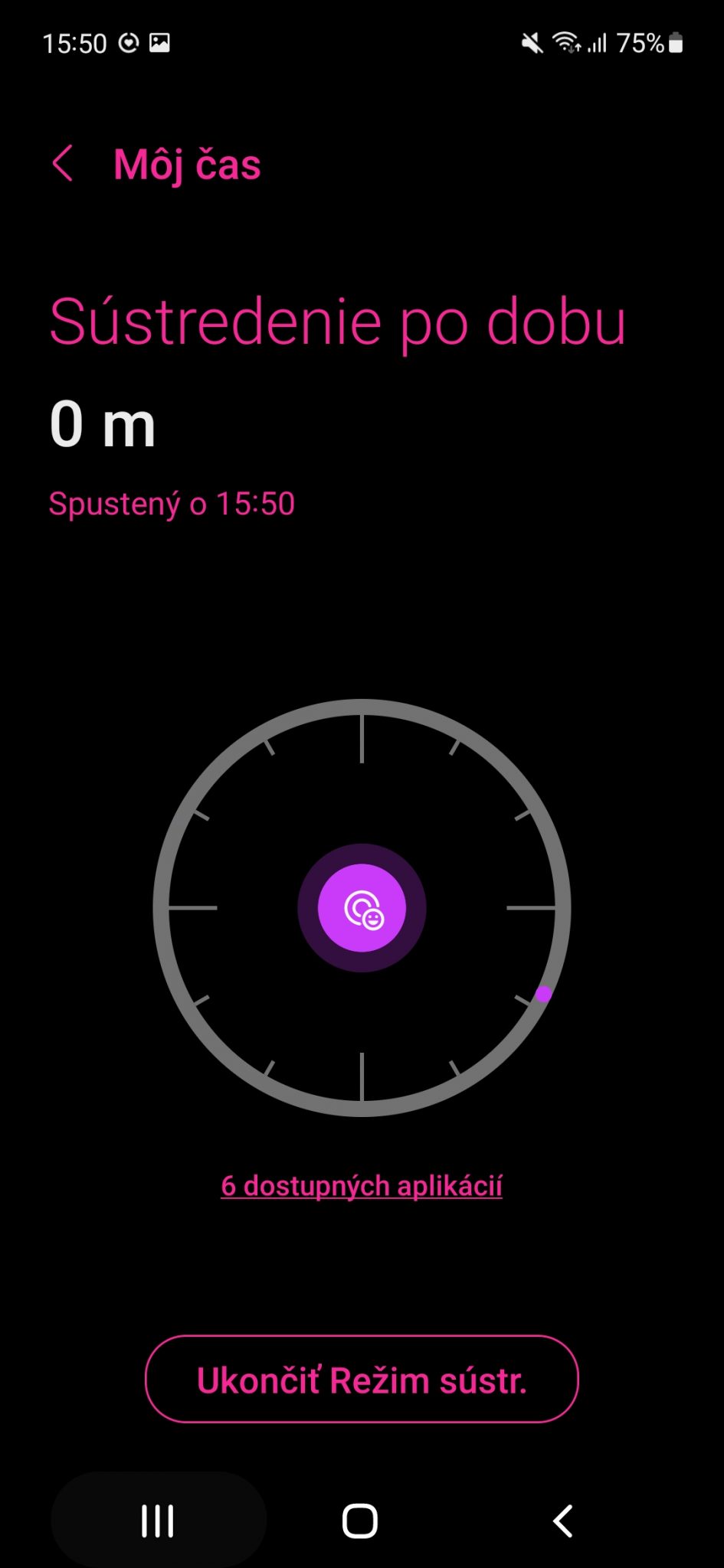
Task: Open recent apps from navigation bar
Action: point(158,1521)
